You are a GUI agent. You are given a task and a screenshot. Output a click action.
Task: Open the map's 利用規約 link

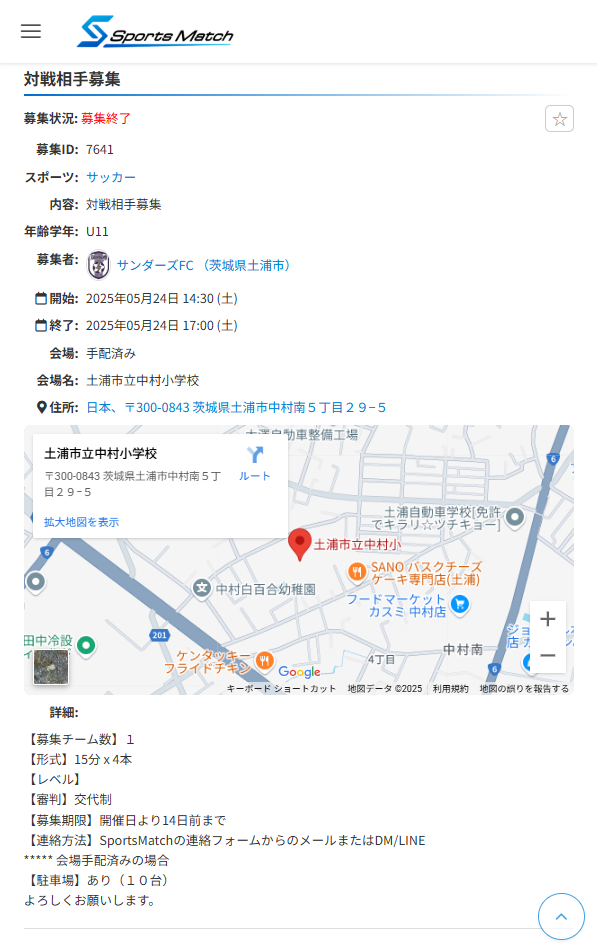450,688
